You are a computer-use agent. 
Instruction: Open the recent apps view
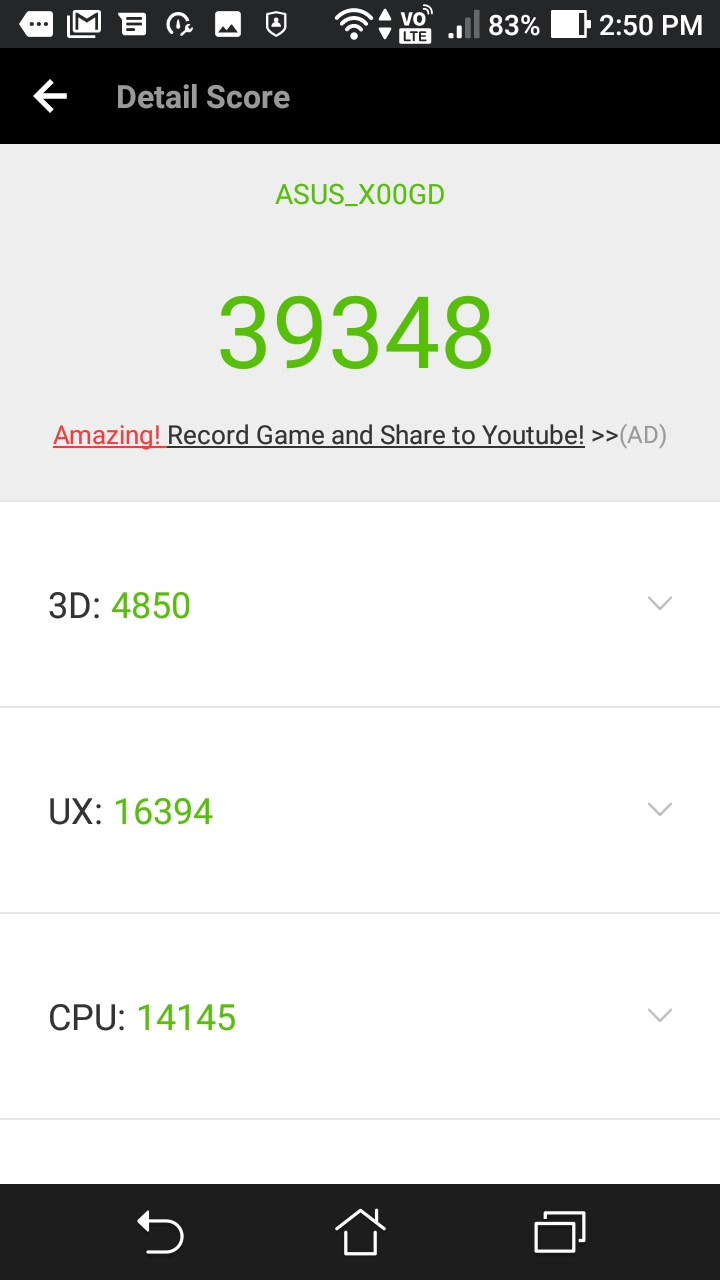click(560, 1232)
